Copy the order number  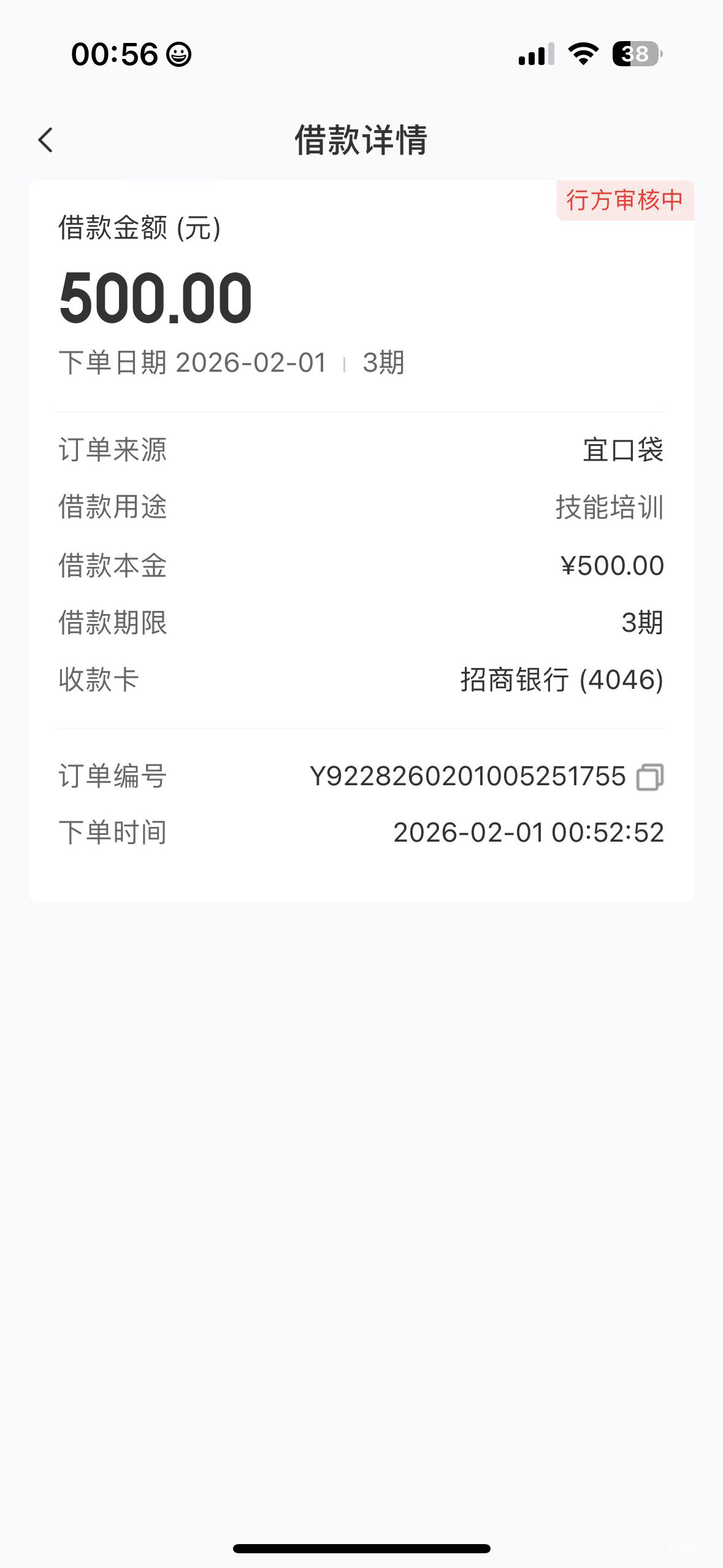click(x=650, y=777)
